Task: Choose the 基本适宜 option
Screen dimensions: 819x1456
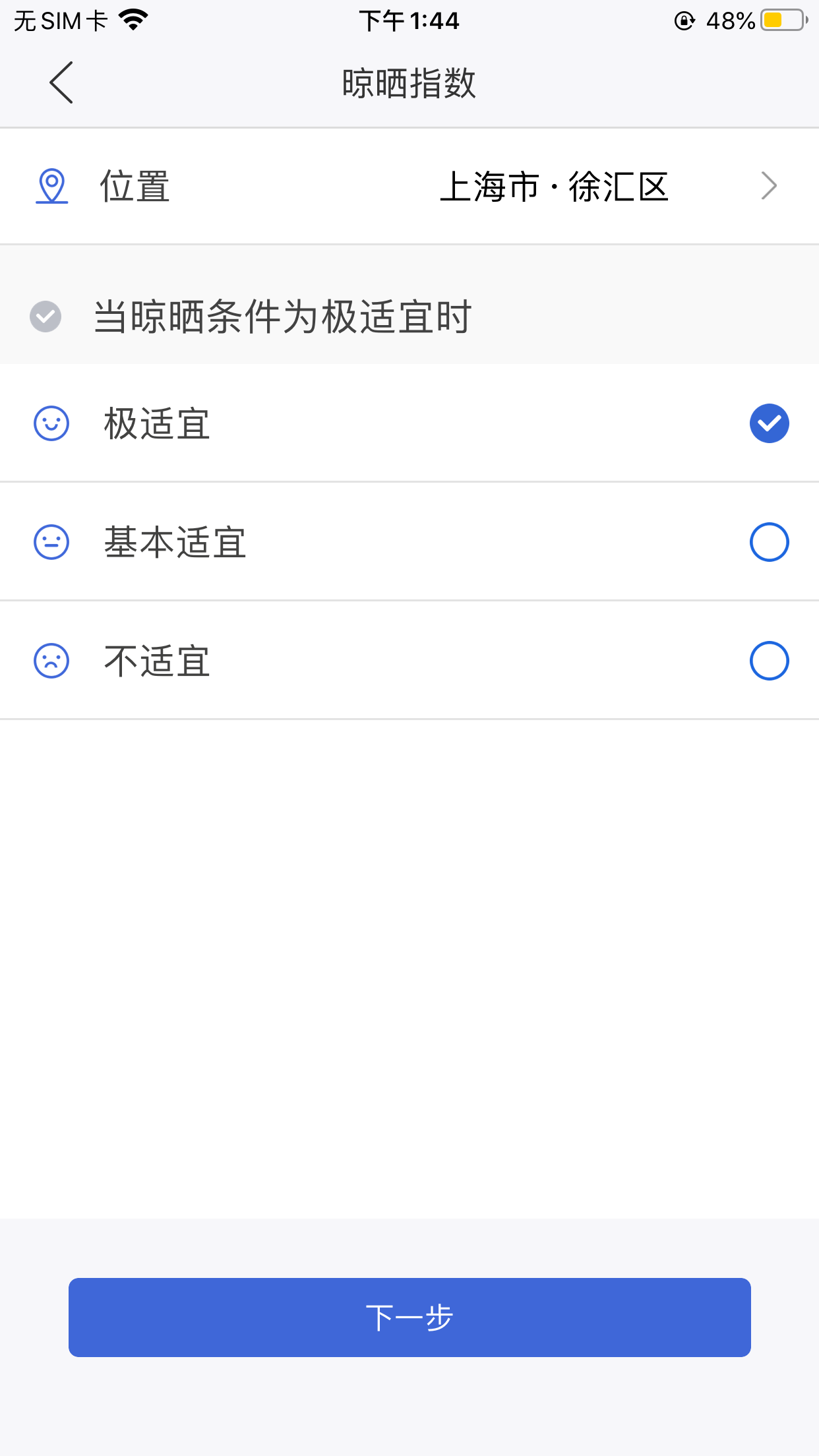Action: [409, 541]
